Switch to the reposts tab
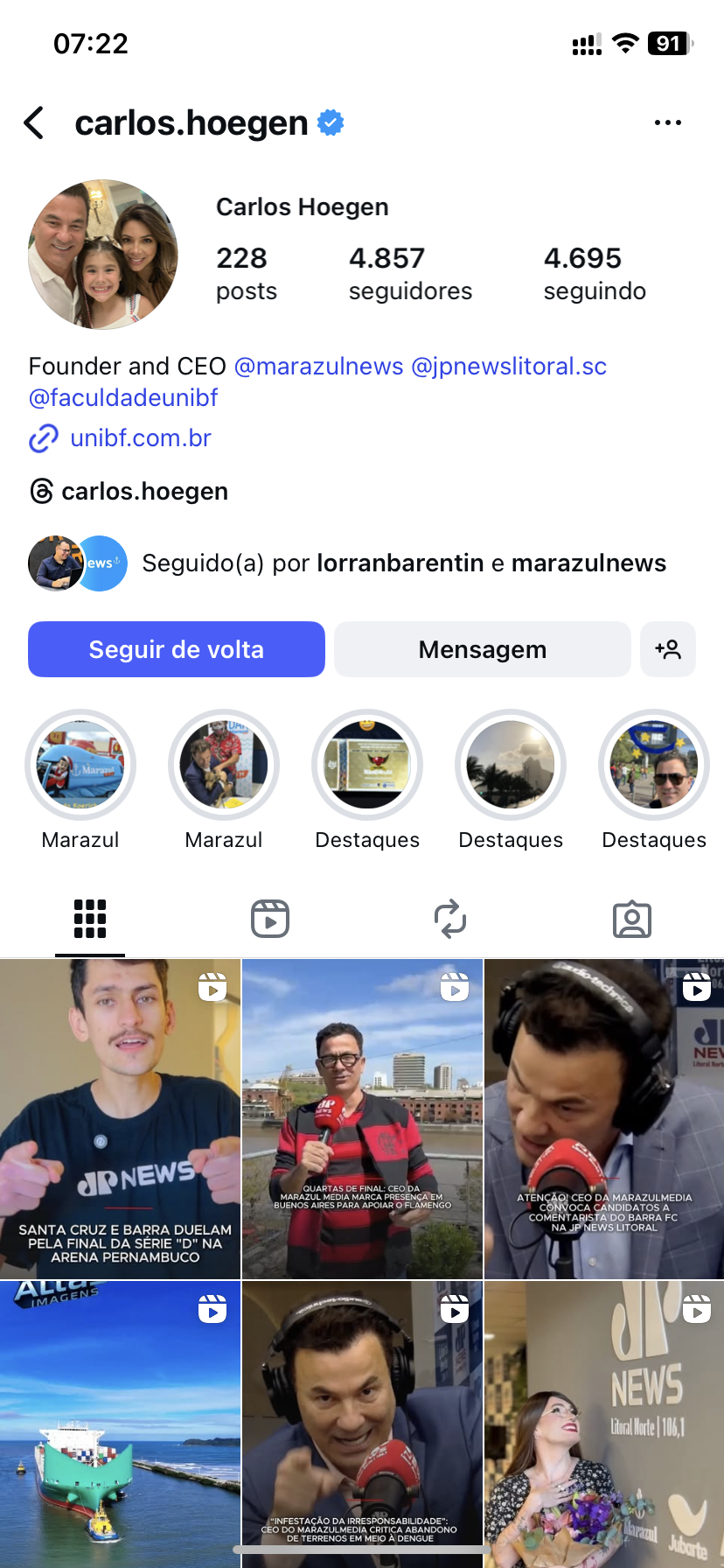This screenshot has height=1568, width=724. point(450,919)
